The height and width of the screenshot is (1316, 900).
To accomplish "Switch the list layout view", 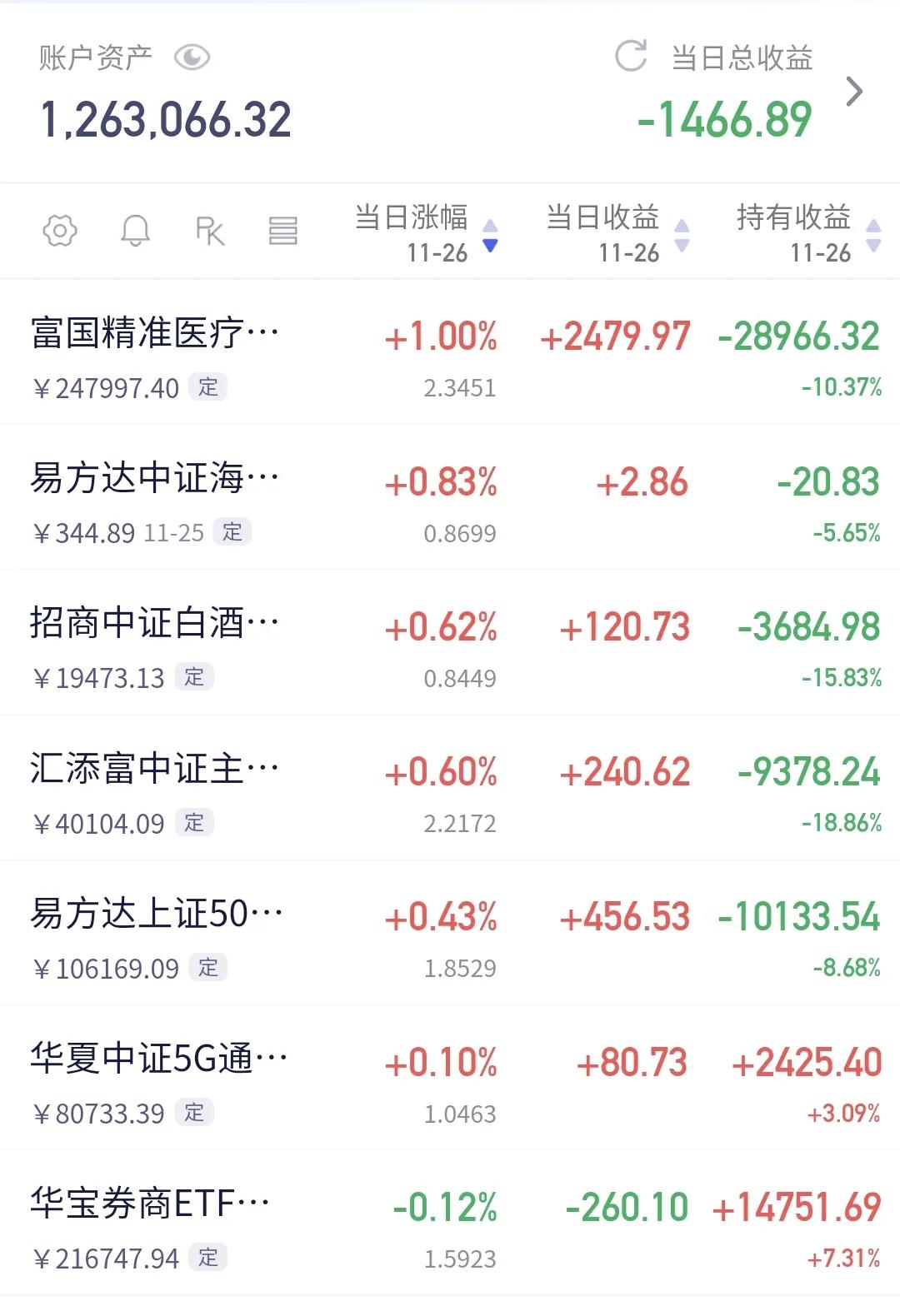I will (283, 231).
